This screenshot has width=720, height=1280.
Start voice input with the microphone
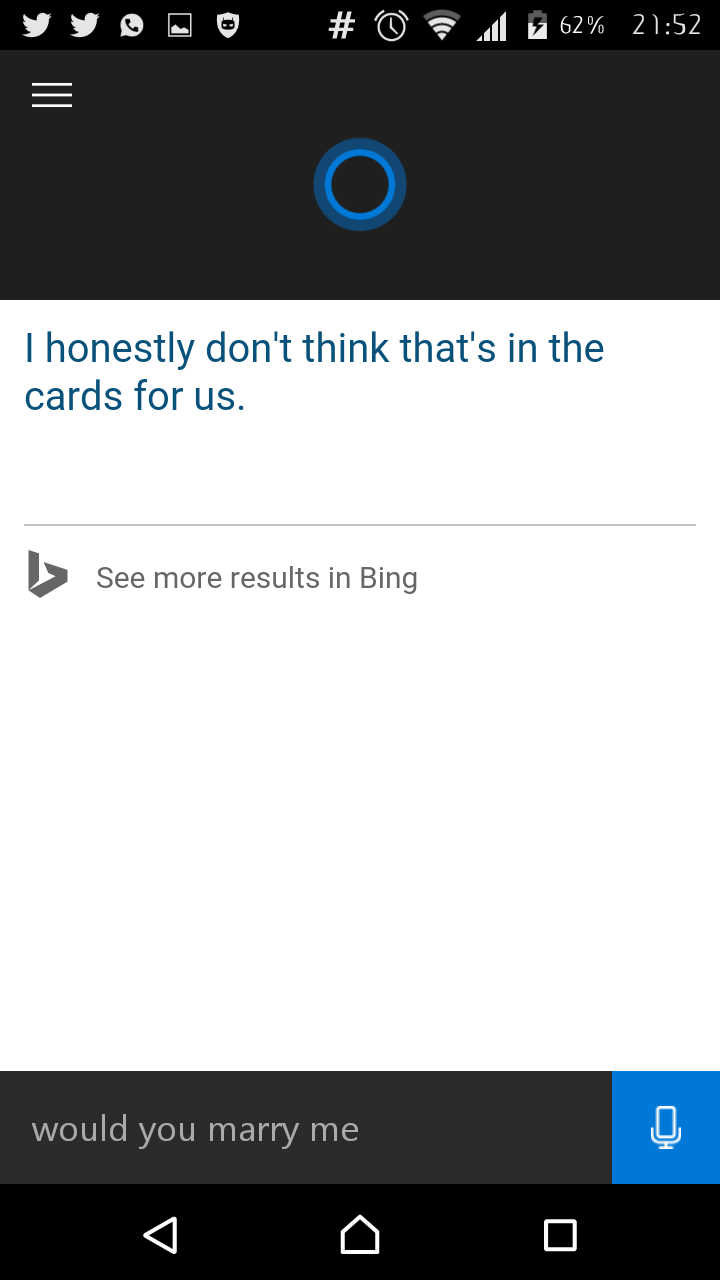[x=666, y=1128]
